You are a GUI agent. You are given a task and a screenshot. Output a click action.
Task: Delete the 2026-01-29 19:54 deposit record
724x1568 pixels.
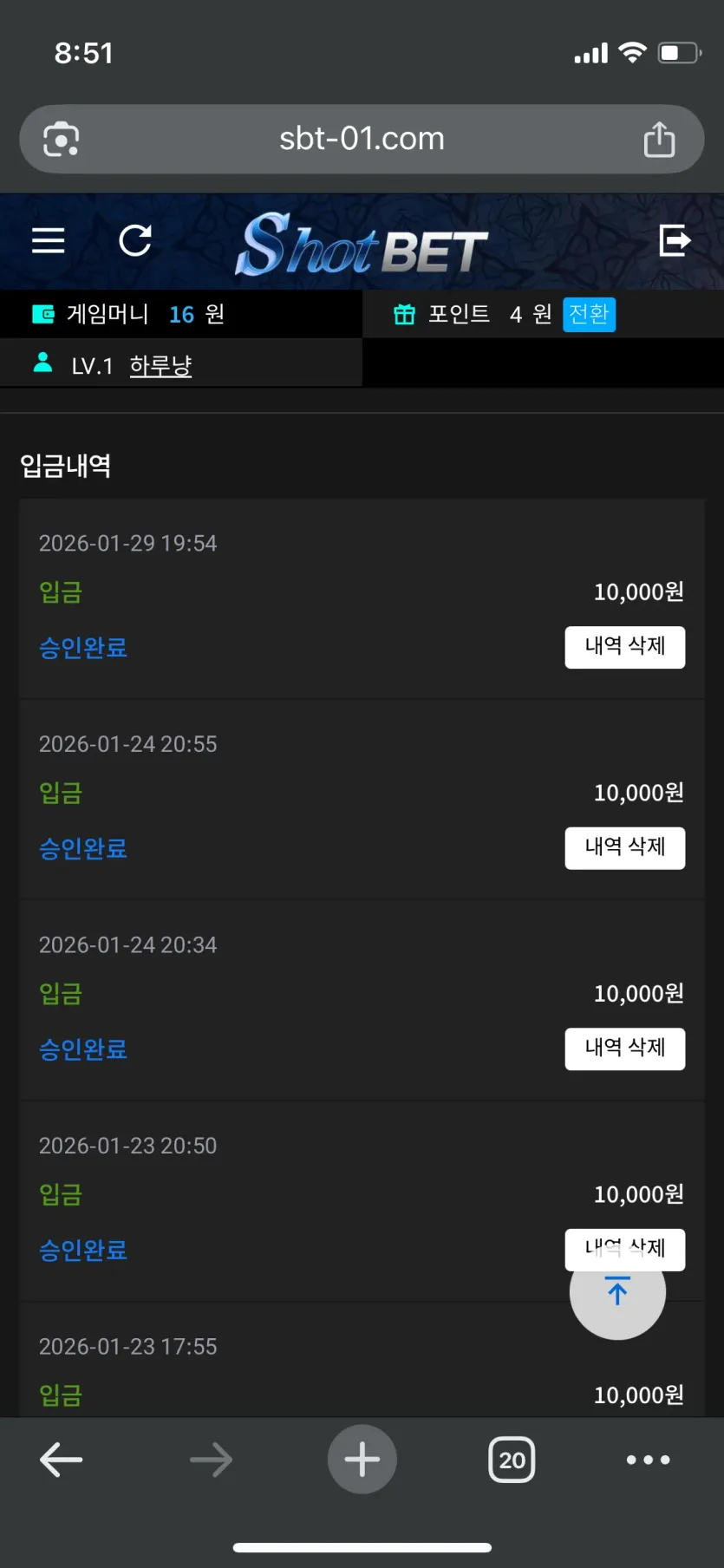[x=625, y=647]
